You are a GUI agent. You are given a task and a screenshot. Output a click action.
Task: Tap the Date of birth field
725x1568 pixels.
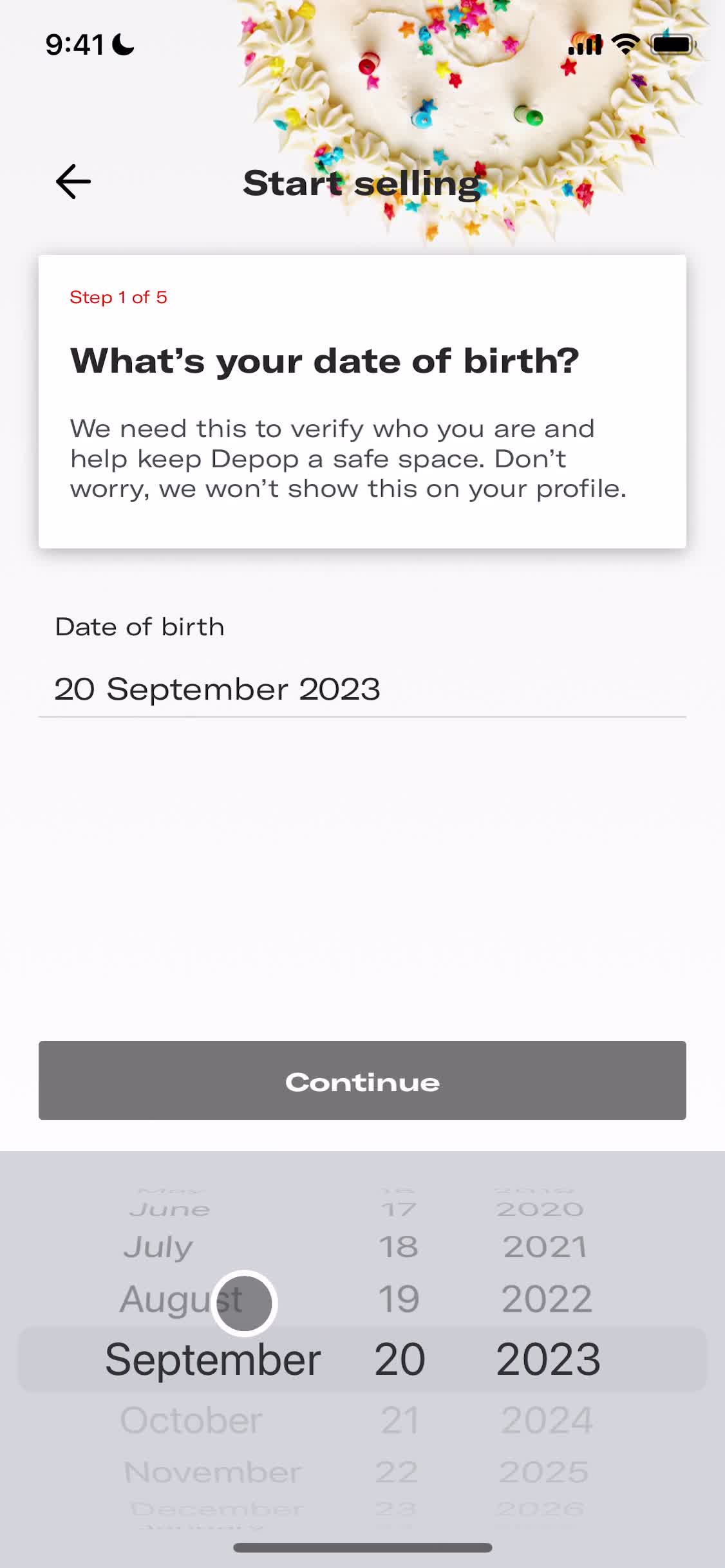(362, 689)
